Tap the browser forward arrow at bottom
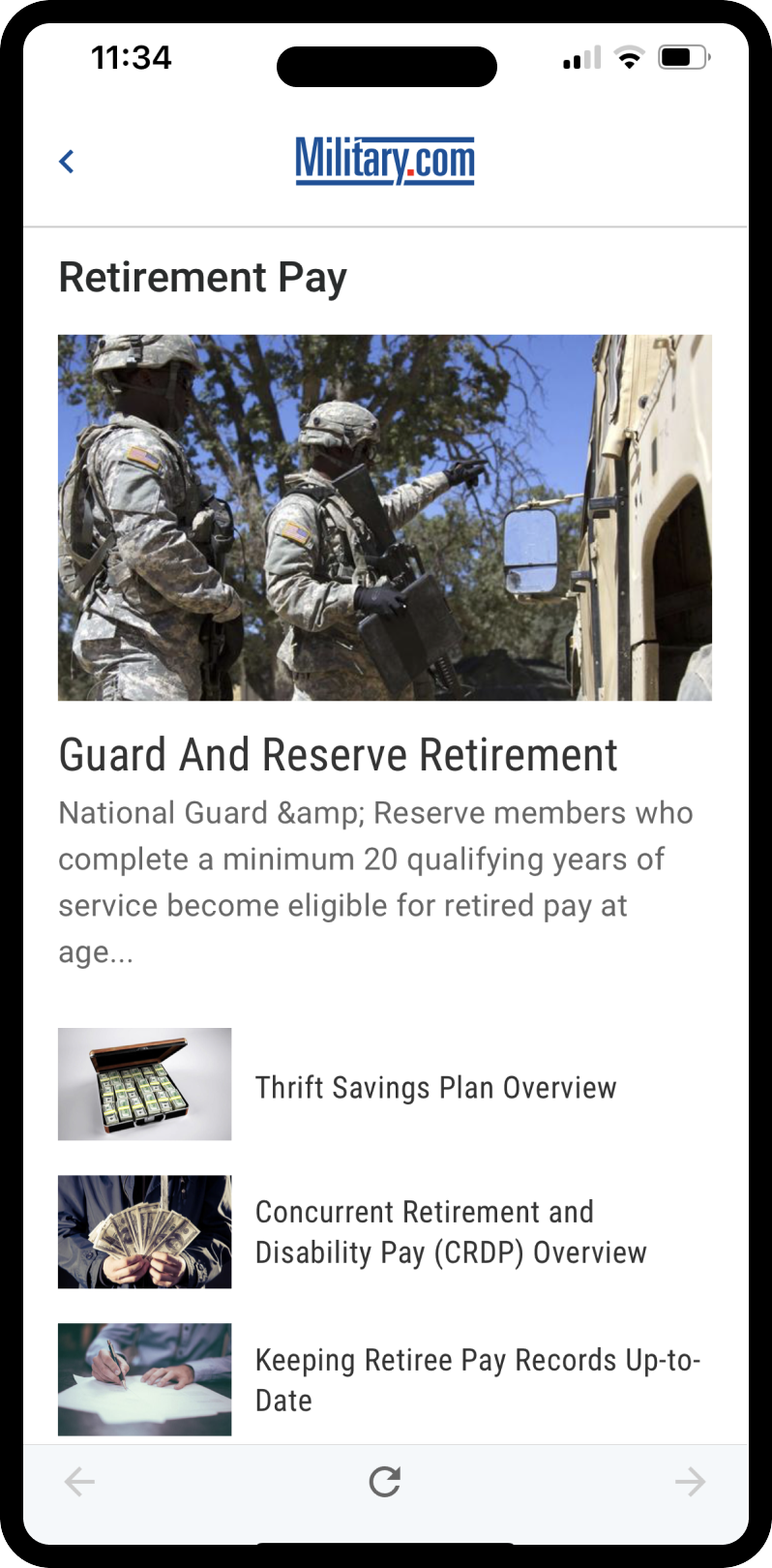 coord(690,1481)
